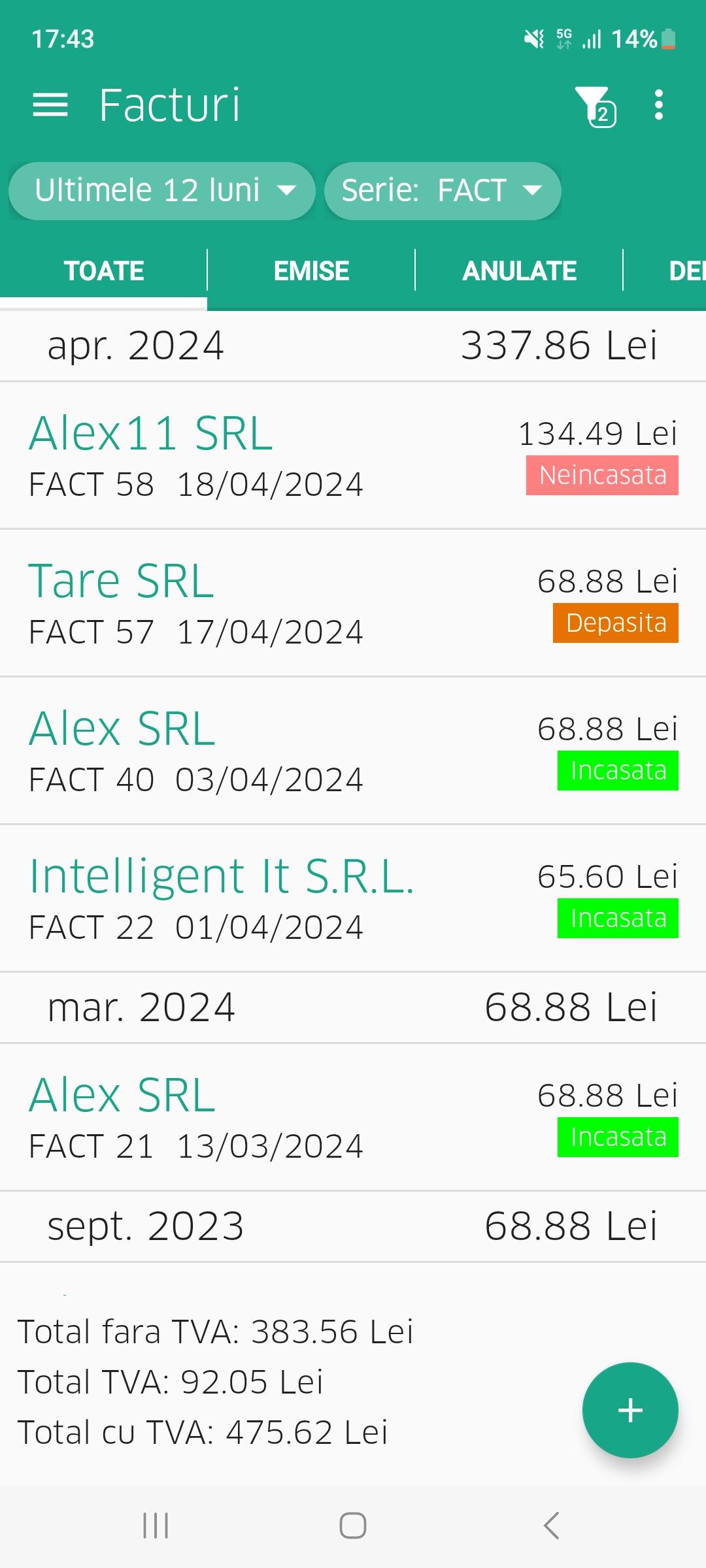Open the invoice filter options
This screenshot has height=1568, width=706.
pyautogui.click(x=594, y=105)
